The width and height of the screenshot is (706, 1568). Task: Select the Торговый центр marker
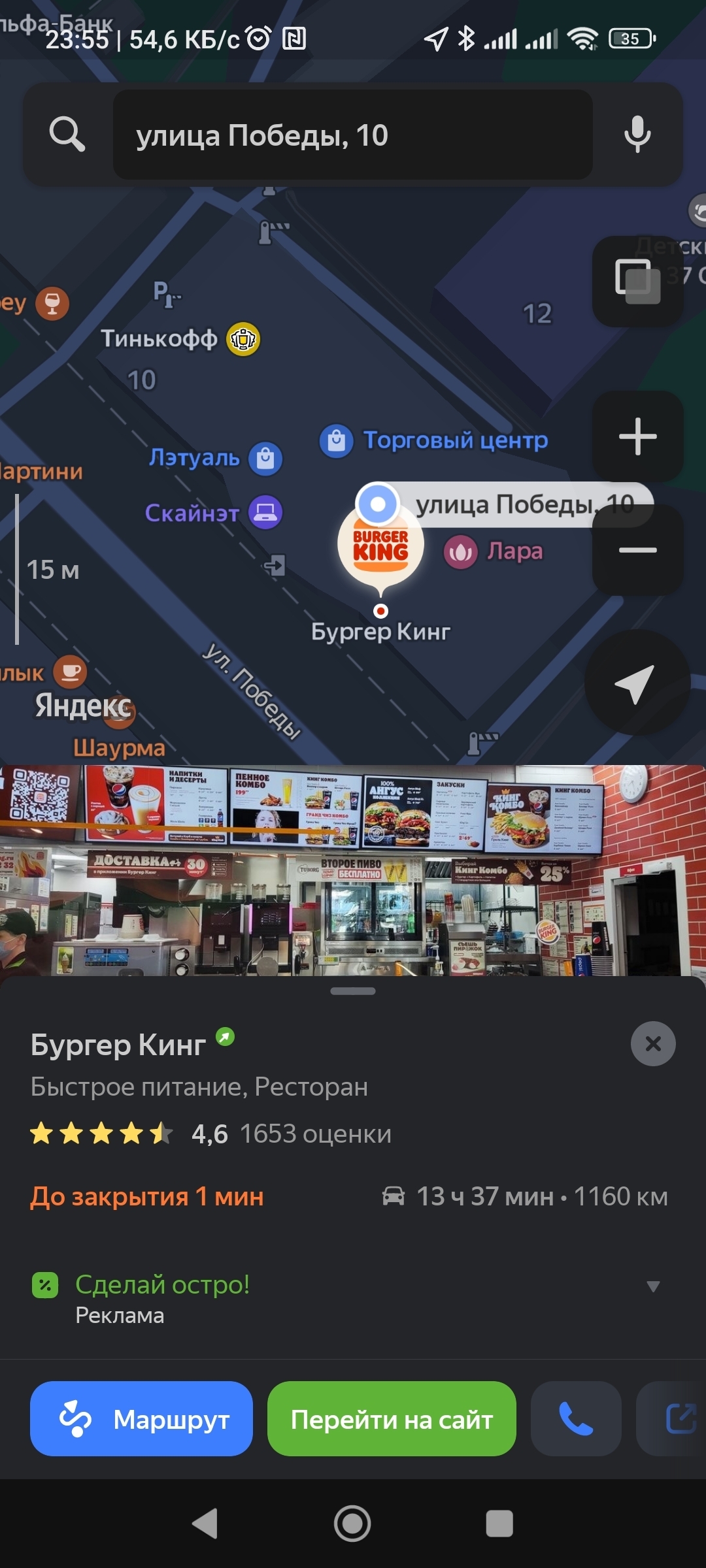337,441
